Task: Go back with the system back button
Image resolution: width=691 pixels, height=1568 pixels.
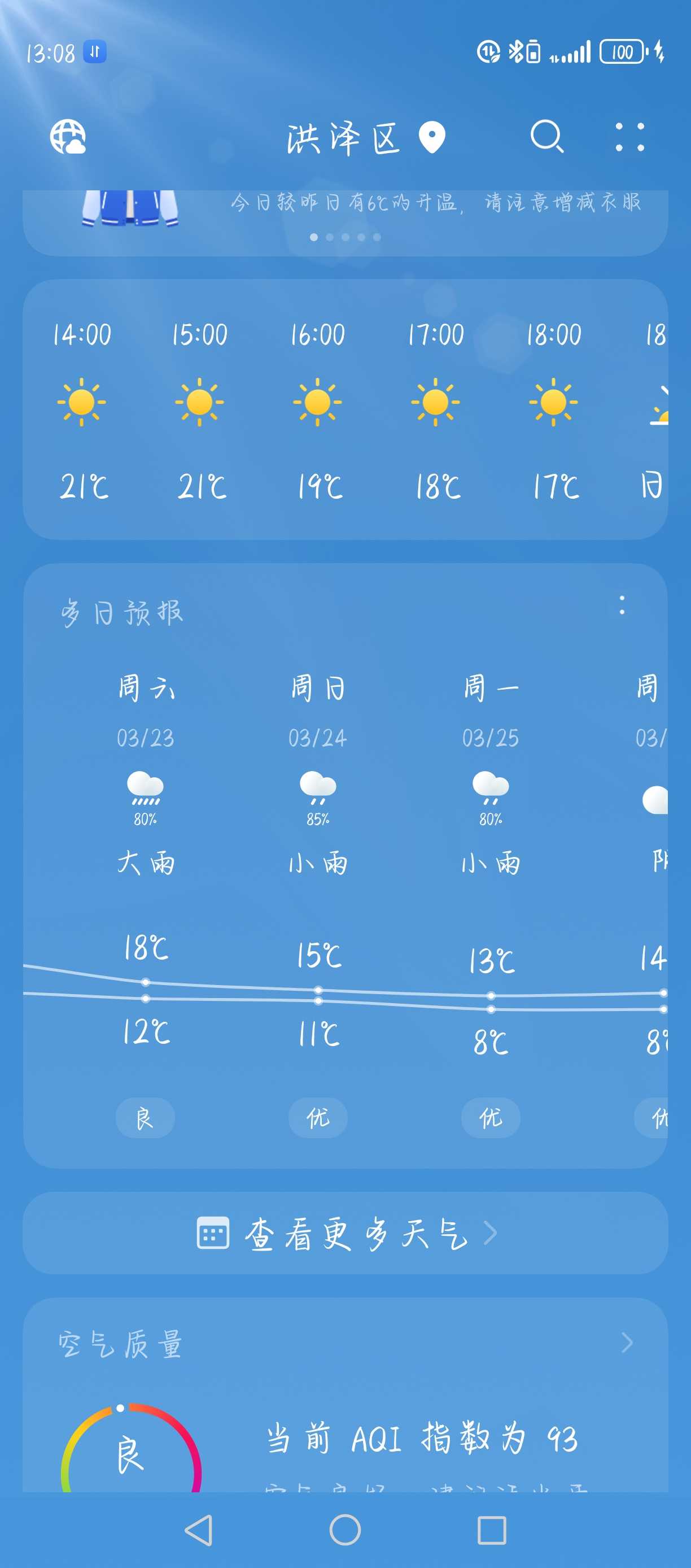Action: pyautogui.click(x=199, y=1530)
